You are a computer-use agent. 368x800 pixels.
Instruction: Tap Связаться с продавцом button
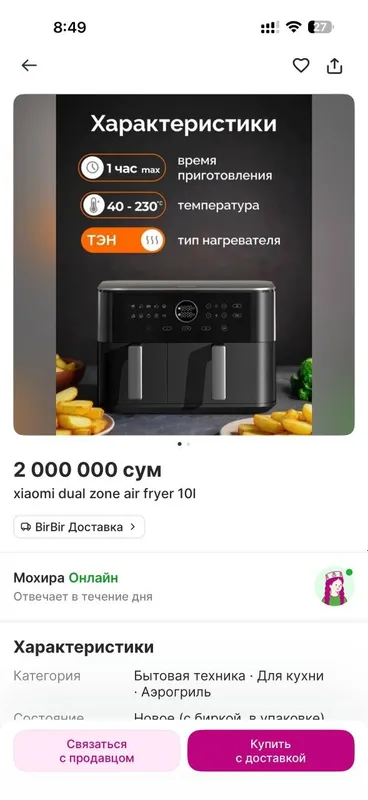pyautogui.click(x=96, y=751)
